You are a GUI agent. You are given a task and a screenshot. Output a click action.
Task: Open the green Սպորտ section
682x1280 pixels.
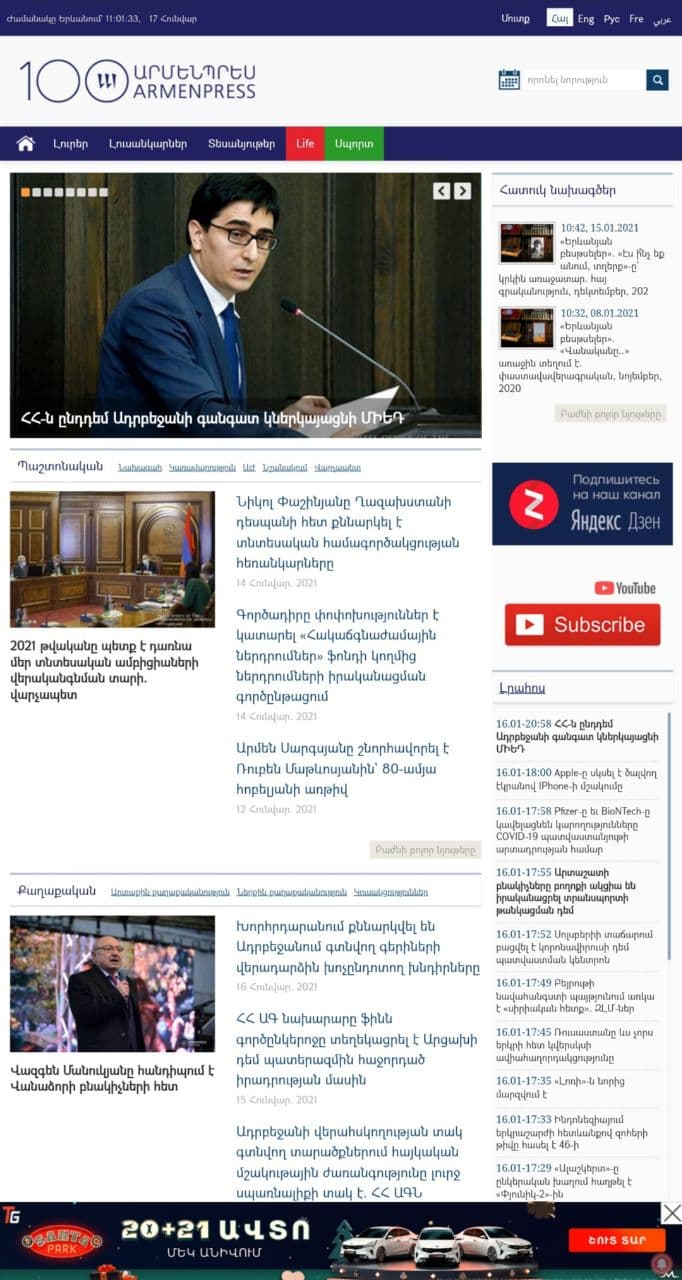(354, 144)
